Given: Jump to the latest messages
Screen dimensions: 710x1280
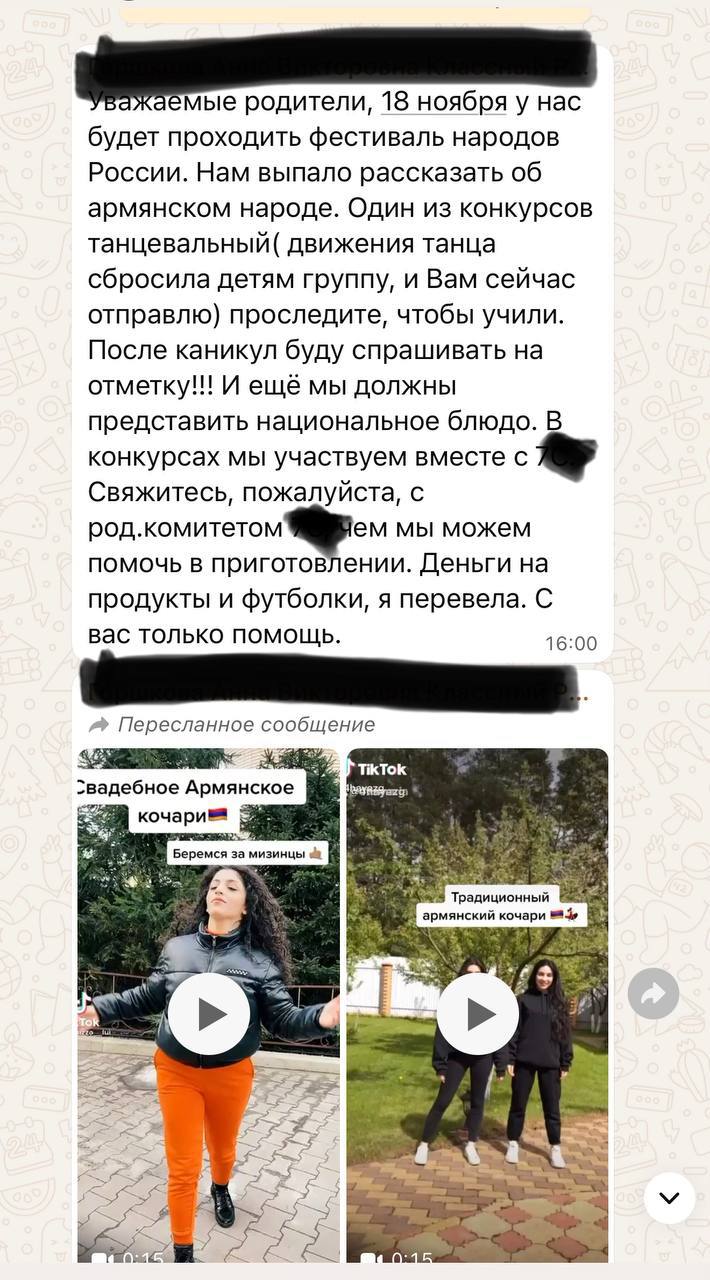Looking at the screenshot, I should pyautogui.click(x=668, y=1198).
